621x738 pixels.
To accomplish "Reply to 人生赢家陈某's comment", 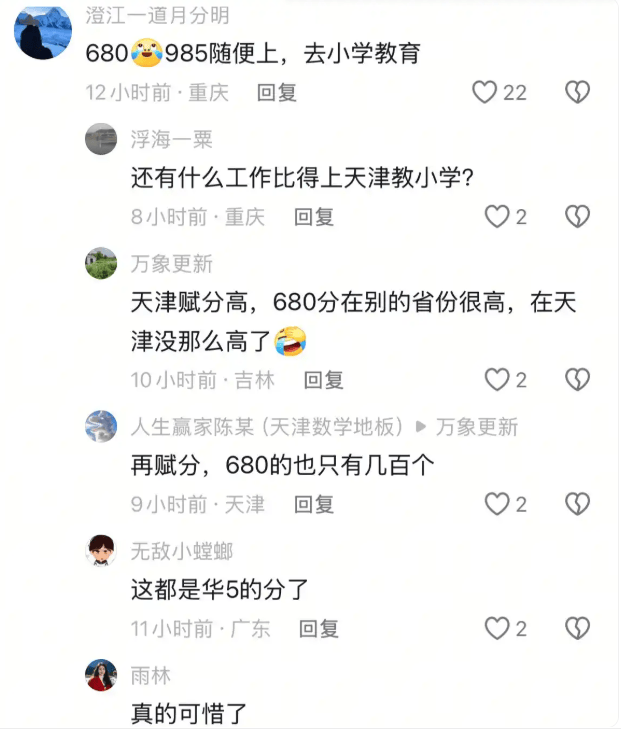I will [x=314, y=505].
